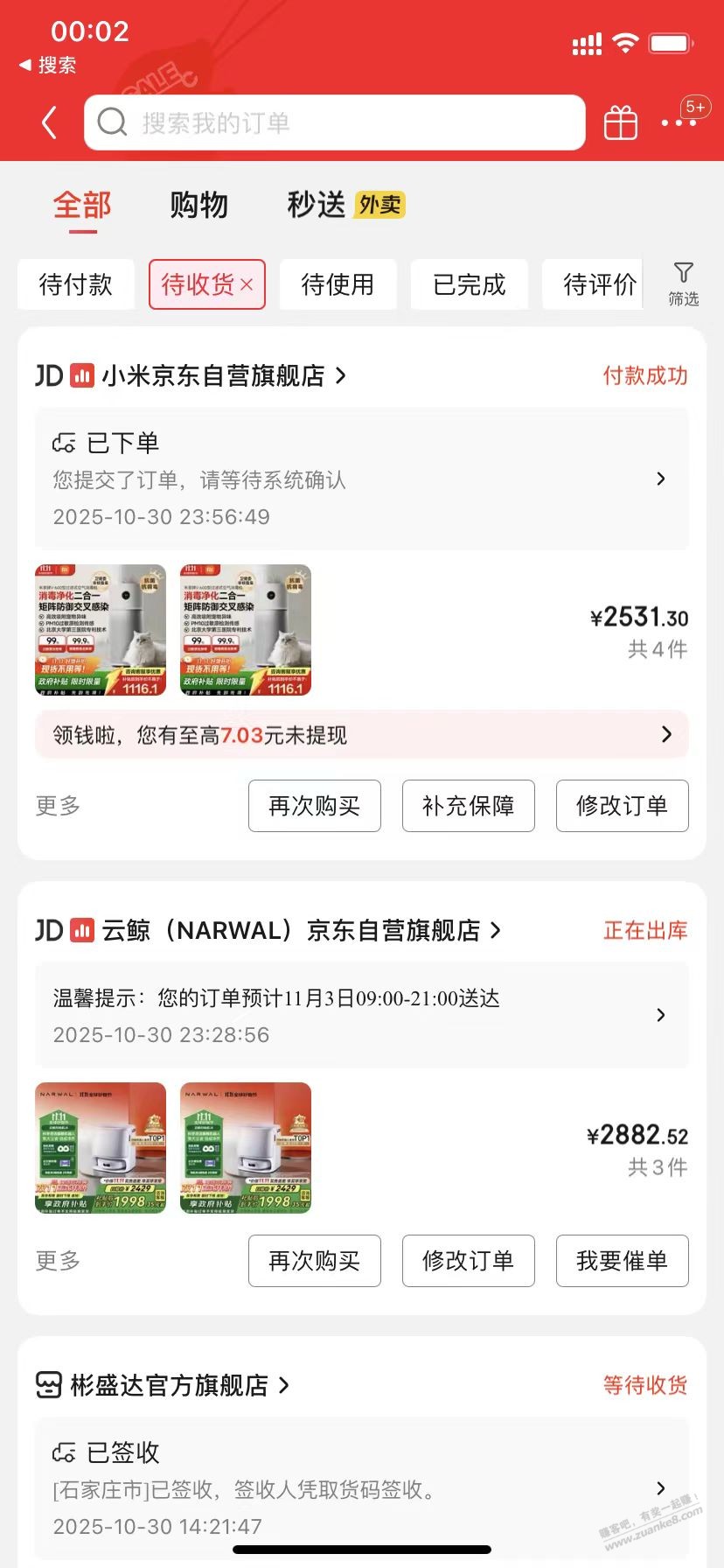The height and width of the screenshot is (1568, 724).
Task: View 已下单 status details for Xiaomi order
Action: pyautogui.click(x=361, y=479)
